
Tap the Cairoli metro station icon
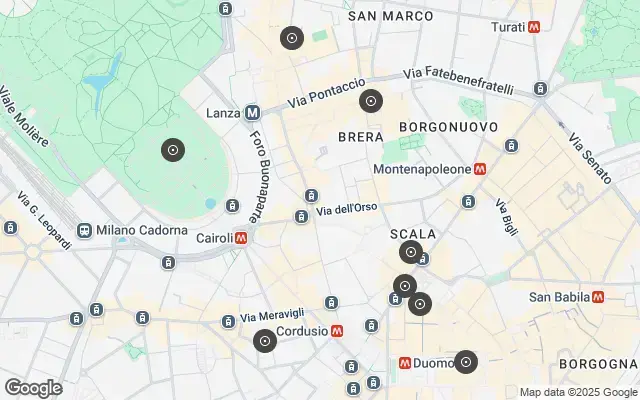click(241, 239)
